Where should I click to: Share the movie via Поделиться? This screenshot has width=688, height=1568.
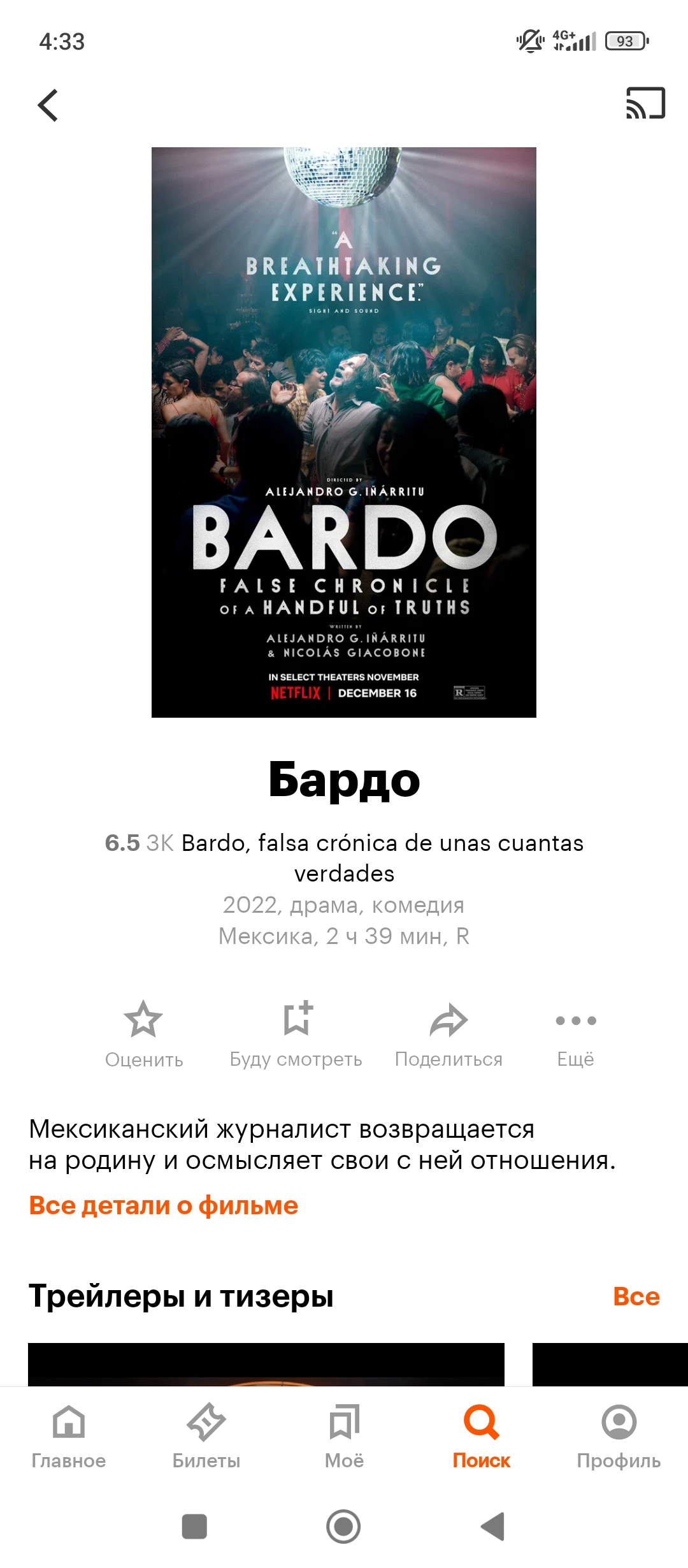click(x=448, y=1033)
